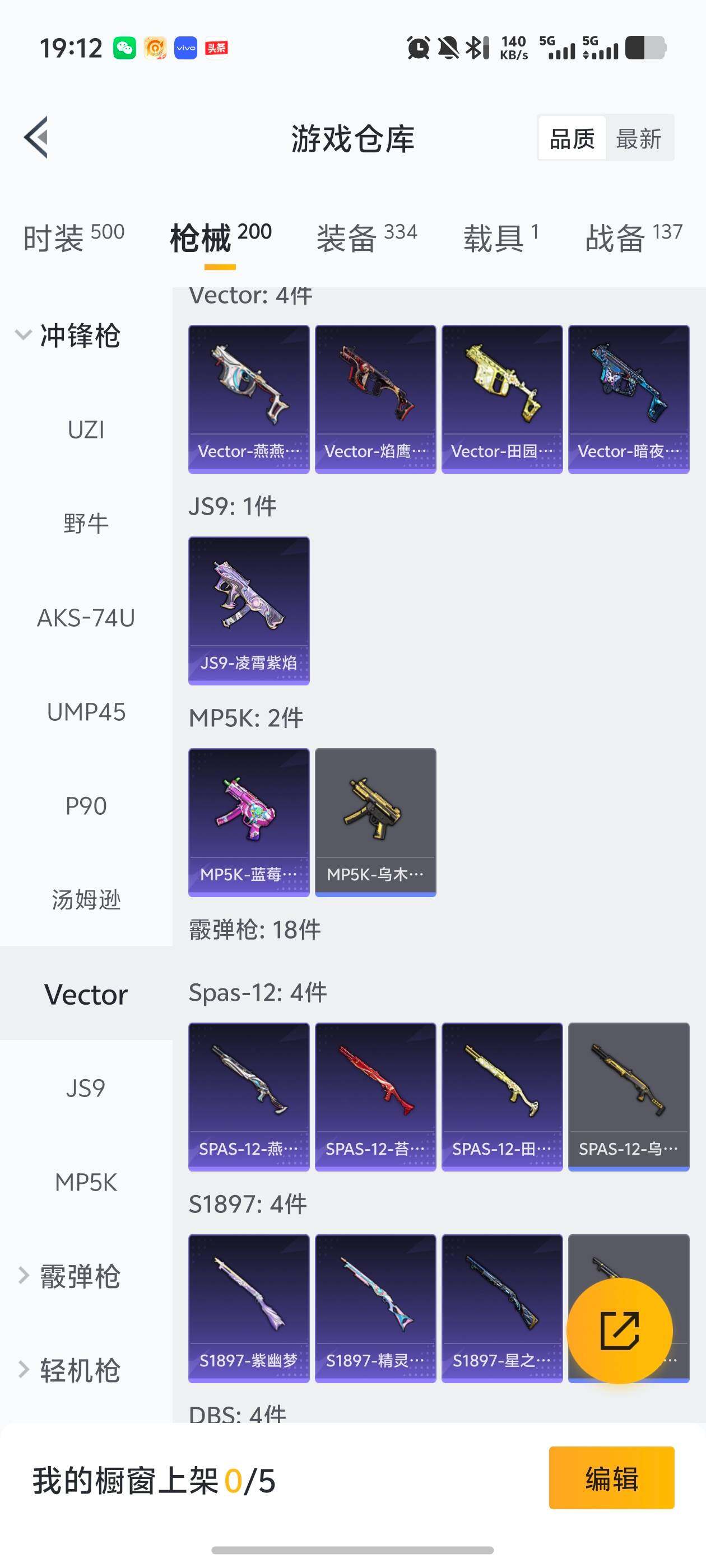
Task: Switch sorting to 最新
Action: 638,139
